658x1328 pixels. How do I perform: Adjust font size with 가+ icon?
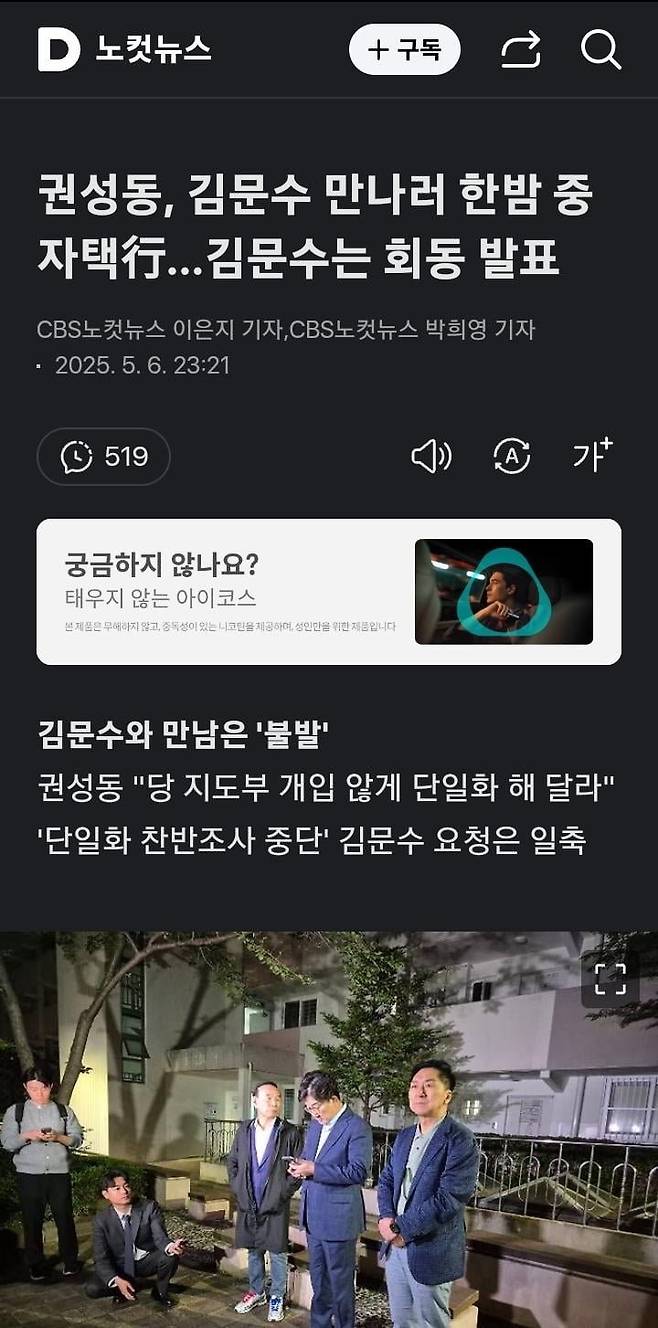(x=591, y=457)
